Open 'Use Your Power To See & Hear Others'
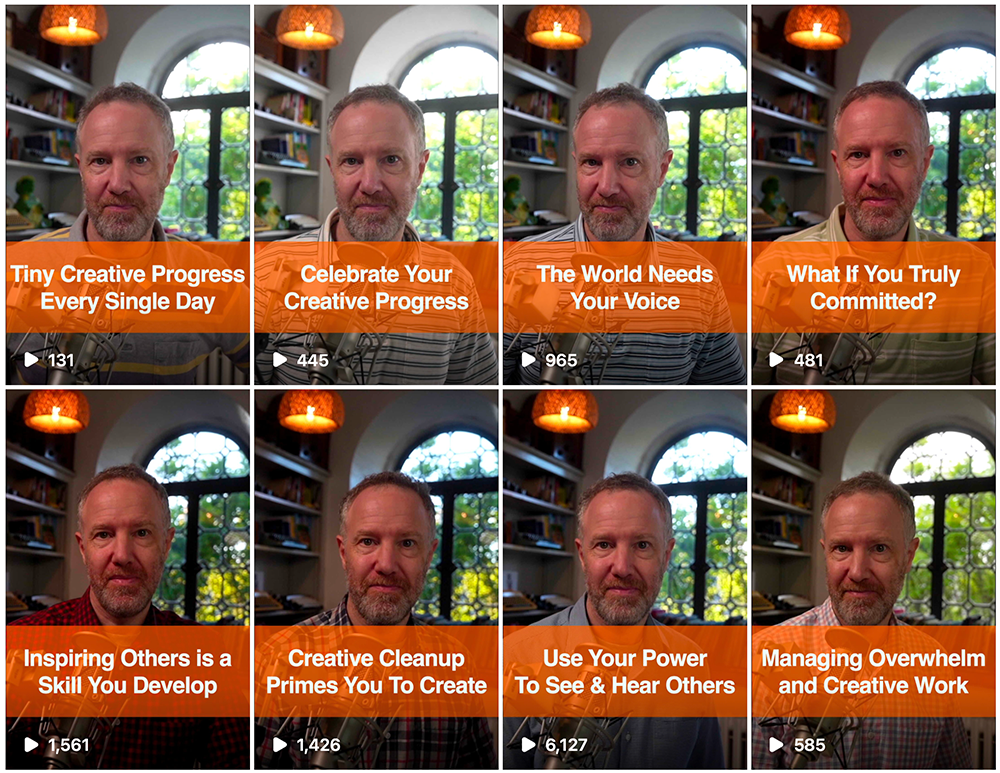The image size is (1000, 773). [x=624, y=580]
